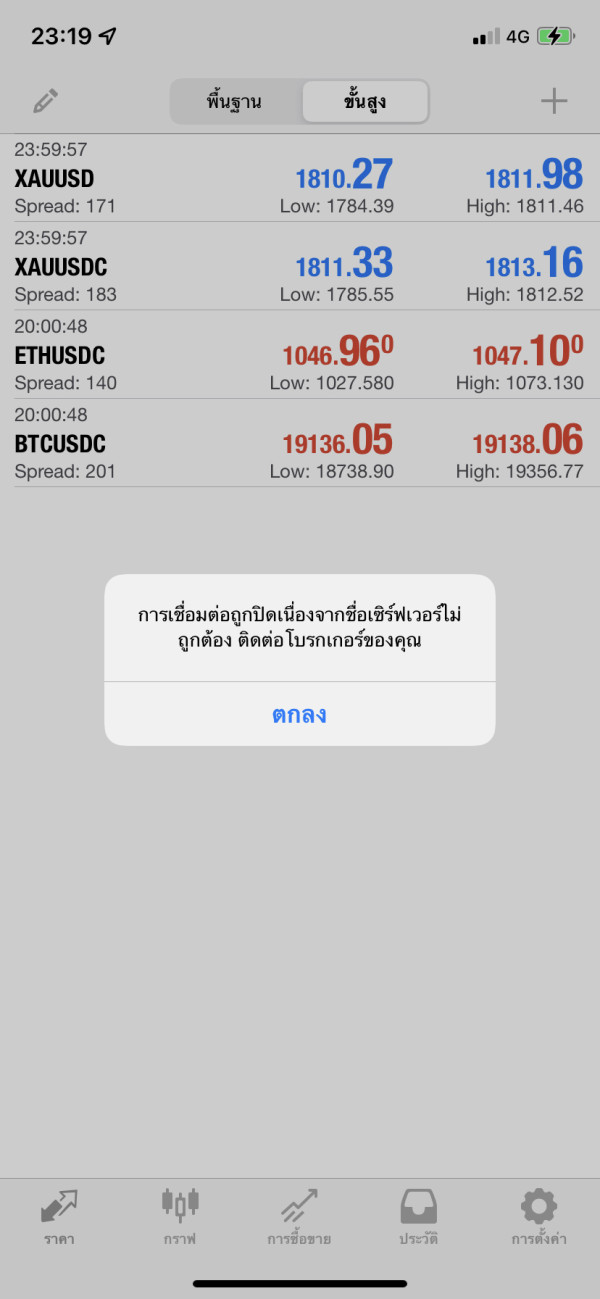This screenshot has height=1299, width=600.
Task: Switch to the พื้นฐาน view
Action: point(235,102)
